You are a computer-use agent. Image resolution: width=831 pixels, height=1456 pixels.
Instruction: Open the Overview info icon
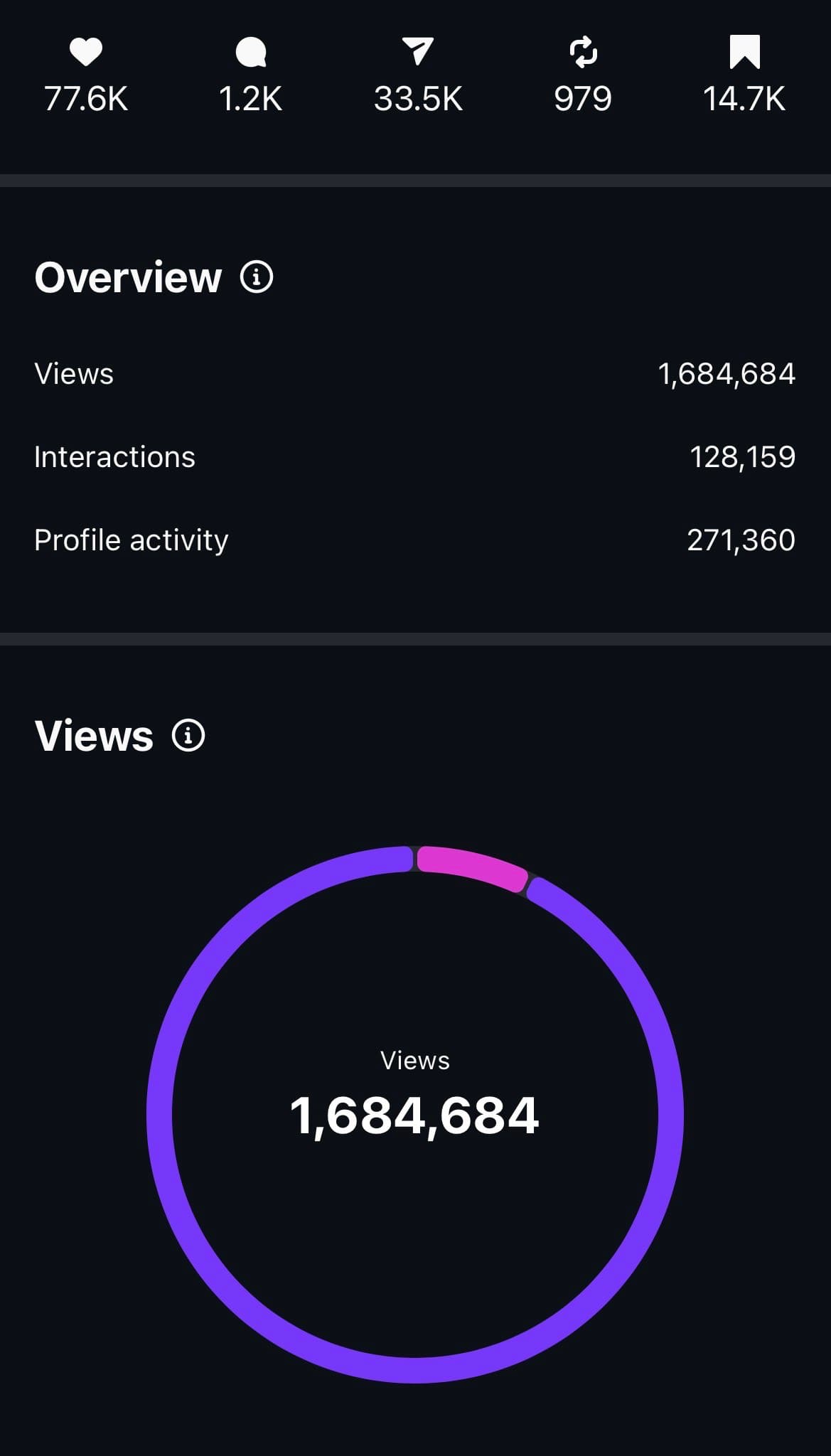(256, 277)
